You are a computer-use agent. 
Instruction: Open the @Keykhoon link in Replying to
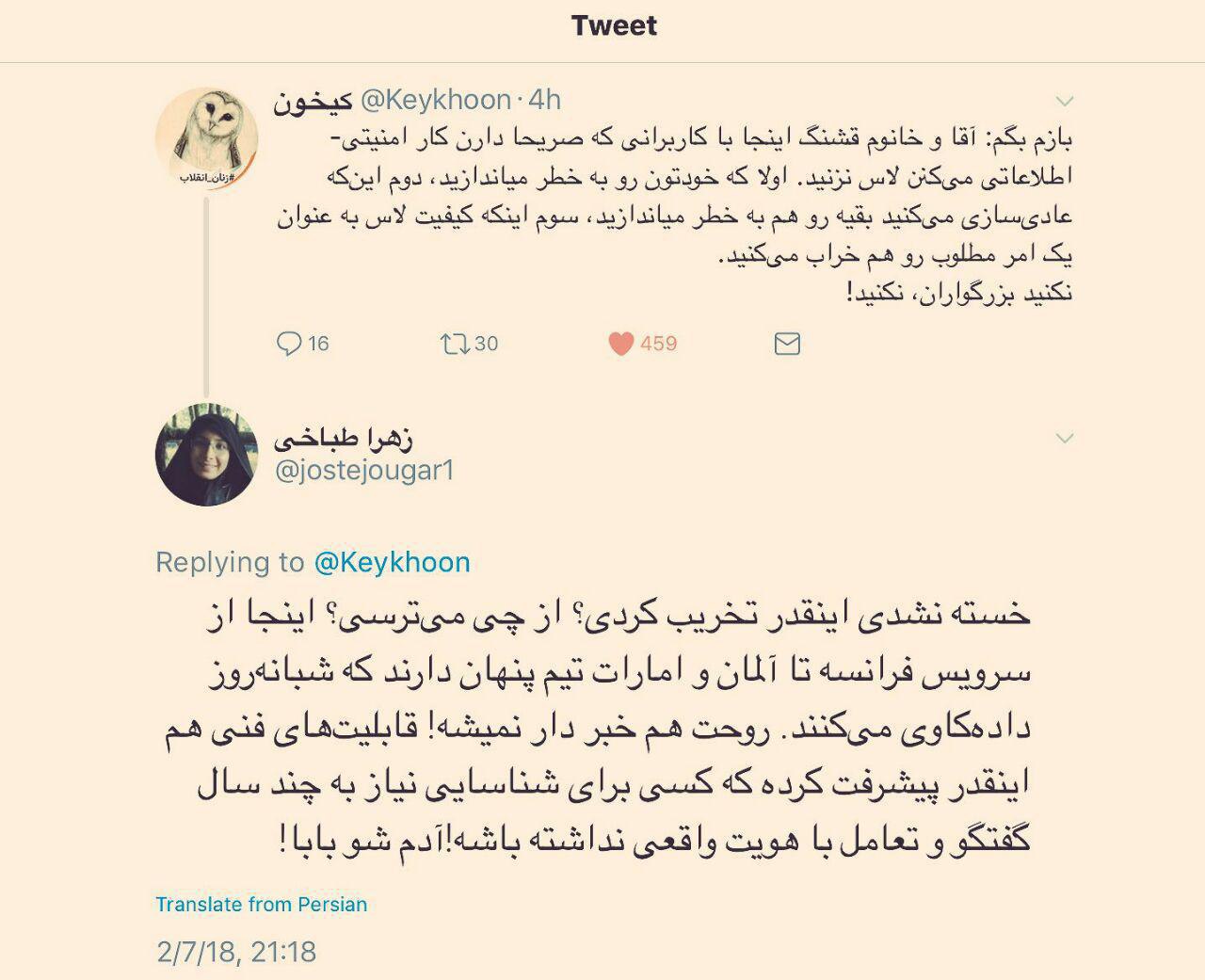(x=392, y=562)
